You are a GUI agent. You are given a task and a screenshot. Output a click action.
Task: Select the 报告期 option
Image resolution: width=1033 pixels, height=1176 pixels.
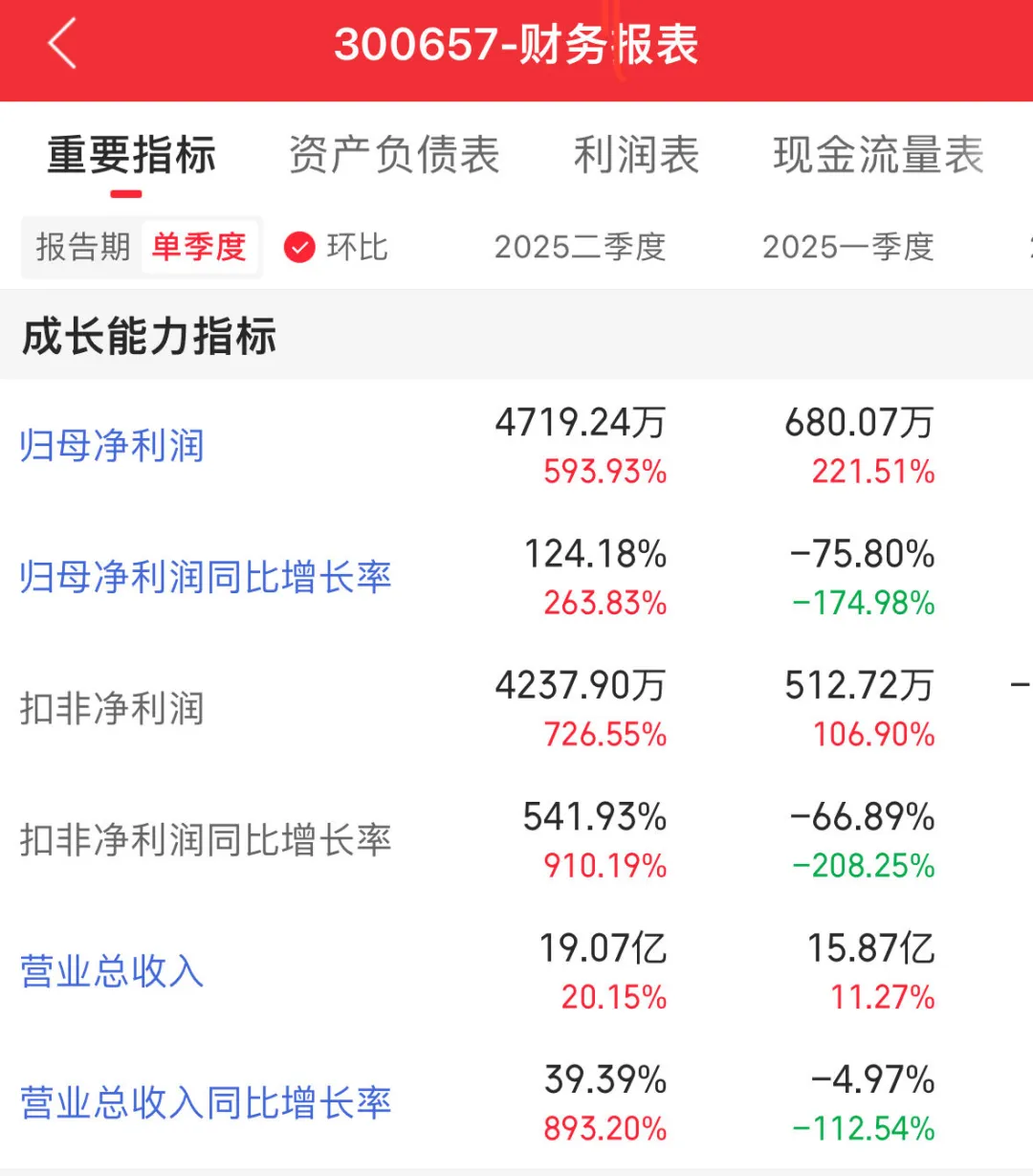pyautogui.click(x=83, y=248)
